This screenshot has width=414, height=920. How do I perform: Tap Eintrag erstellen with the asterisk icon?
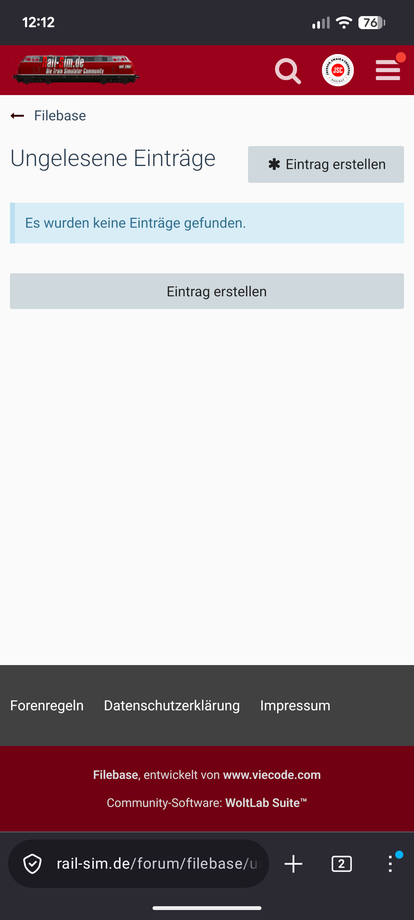pyautogui.click(x=326, y=164)
